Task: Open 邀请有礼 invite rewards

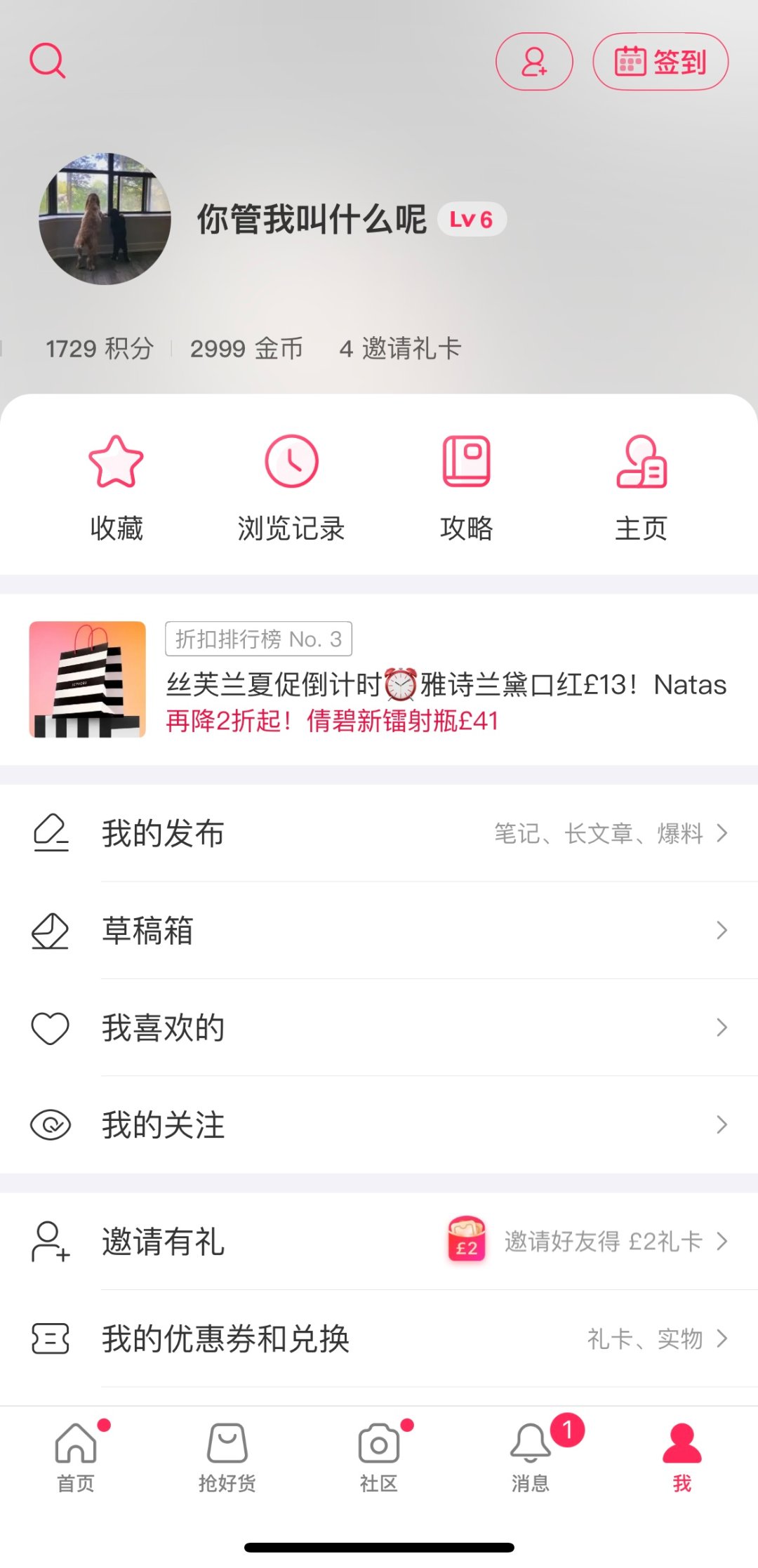Action: (x=379, y=1242)
